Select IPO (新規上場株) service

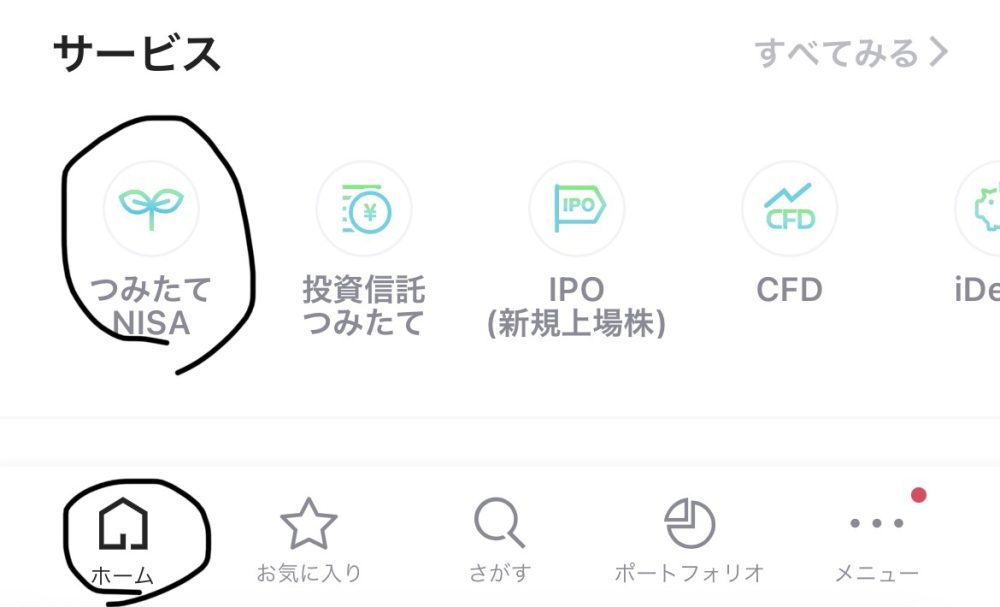[576, 209]
